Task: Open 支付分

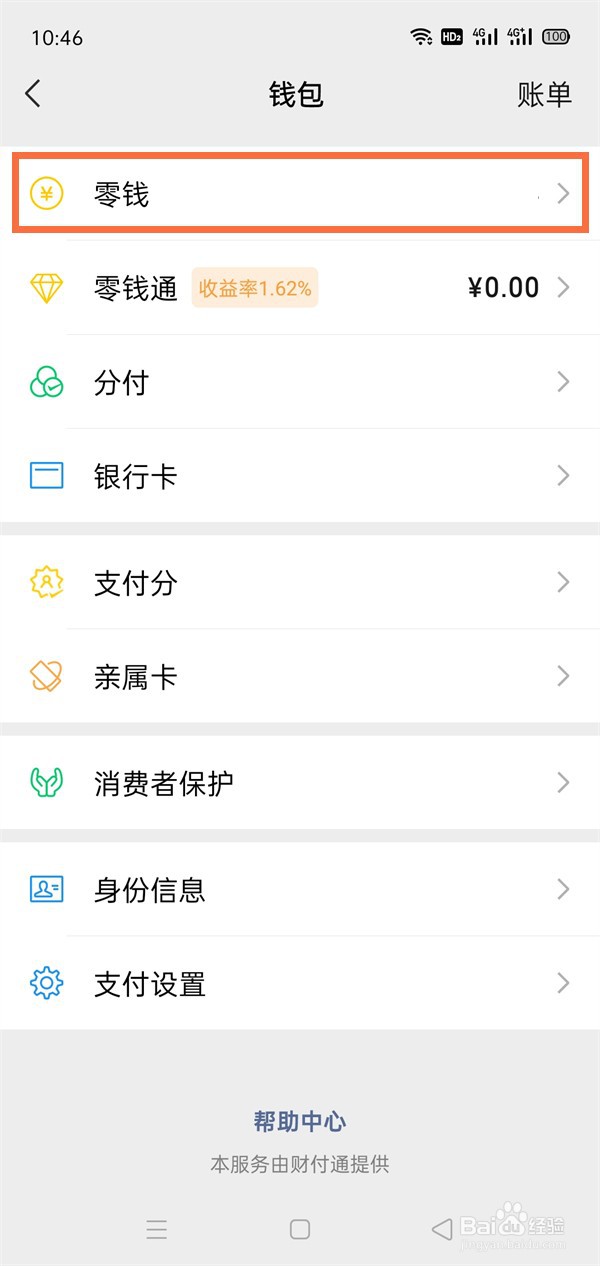Action: pos(300,582)
